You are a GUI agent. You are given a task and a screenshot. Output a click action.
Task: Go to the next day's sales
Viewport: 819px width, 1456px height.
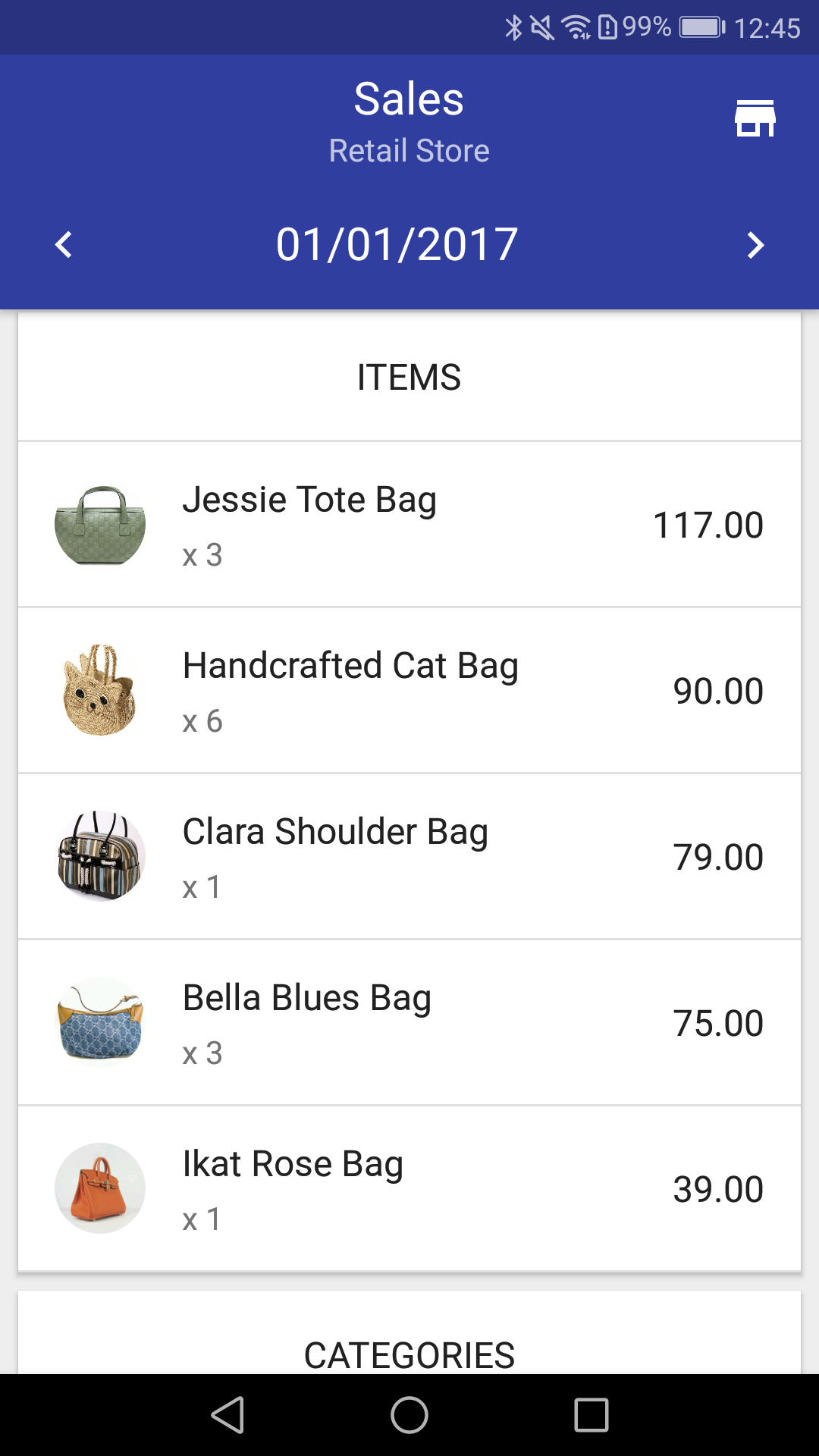[x=755, y=245]
